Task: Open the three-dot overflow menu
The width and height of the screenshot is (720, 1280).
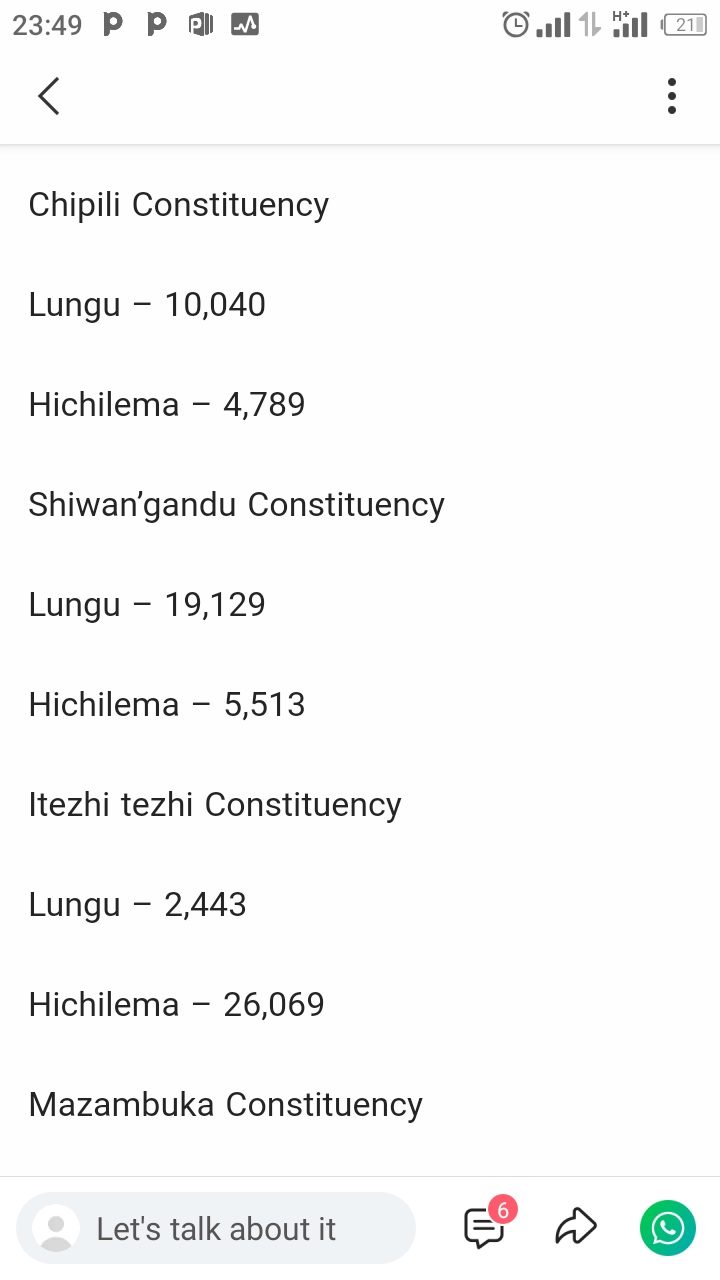Action: 671,96
